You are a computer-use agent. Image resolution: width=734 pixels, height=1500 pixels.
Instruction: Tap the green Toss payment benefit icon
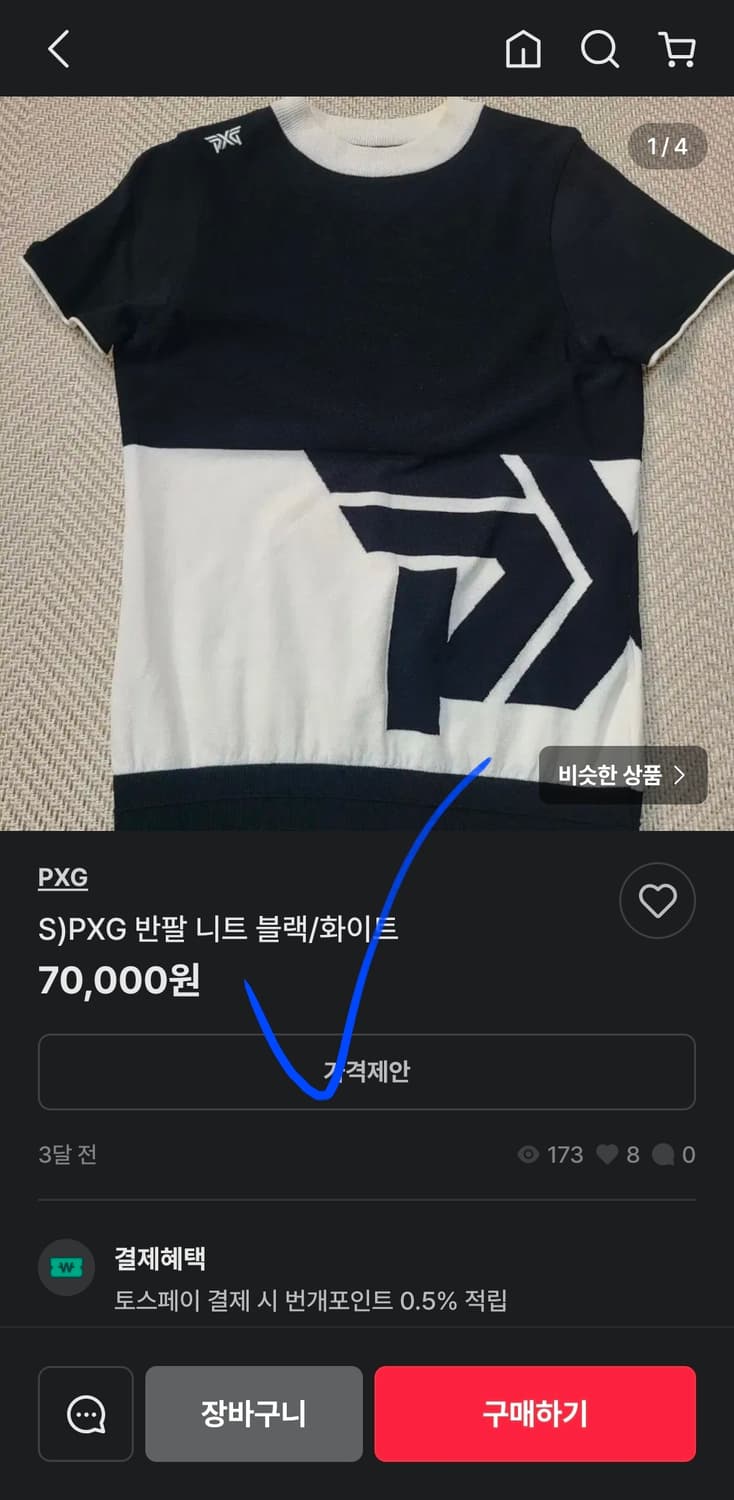pos(66,1267)
